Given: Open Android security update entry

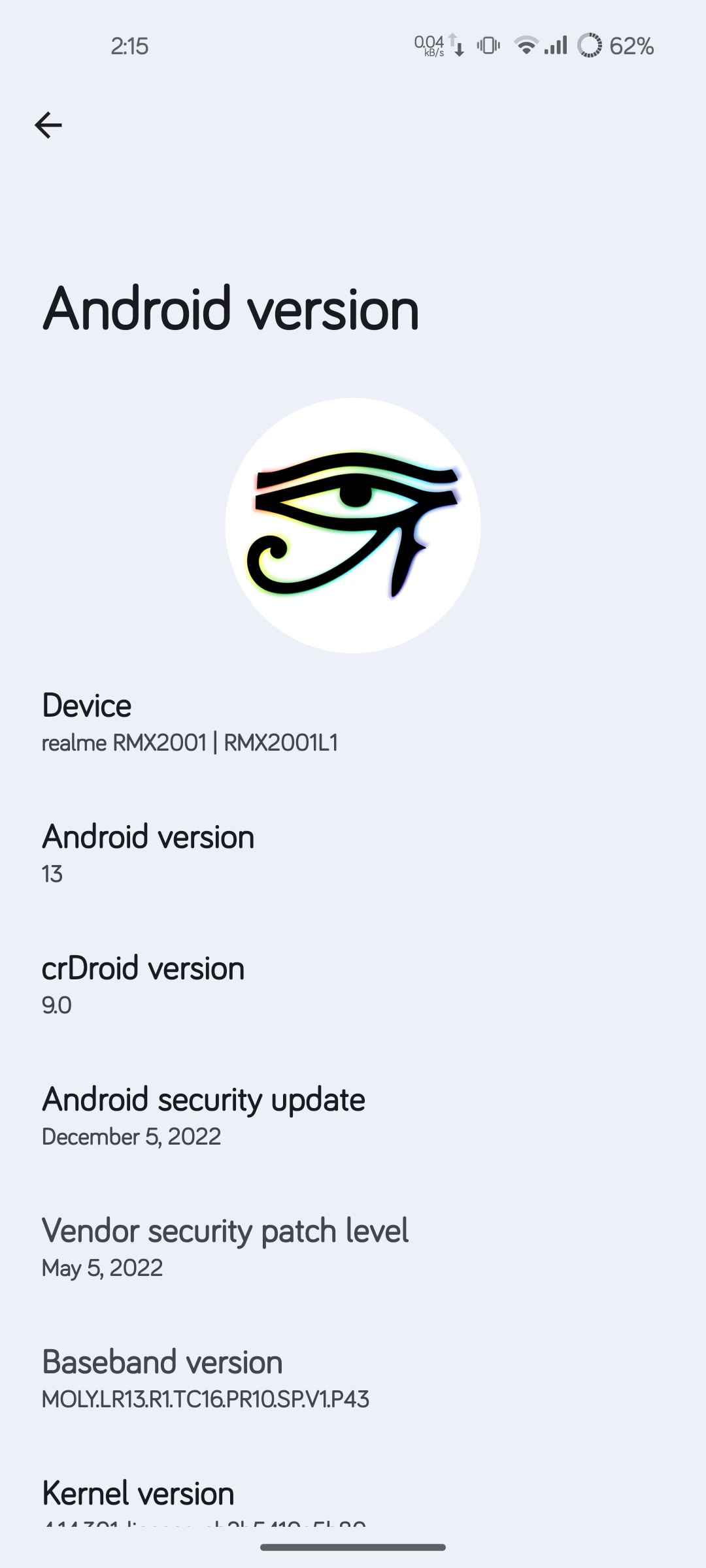Looking at the screenshot, I should point(353,1117).
